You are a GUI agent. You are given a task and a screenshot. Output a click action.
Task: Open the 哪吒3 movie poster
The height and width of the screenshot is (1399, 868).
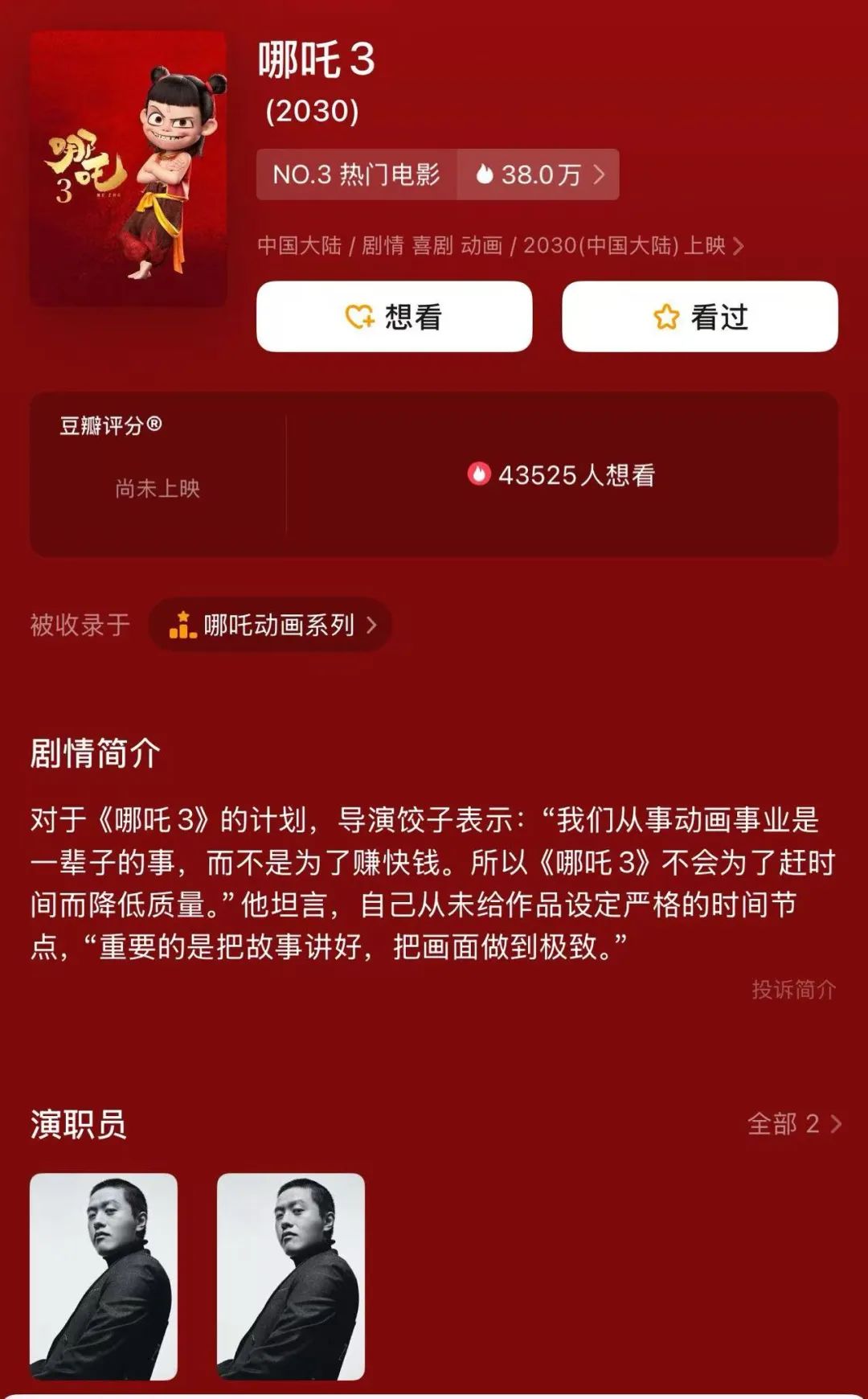[129, 169]
